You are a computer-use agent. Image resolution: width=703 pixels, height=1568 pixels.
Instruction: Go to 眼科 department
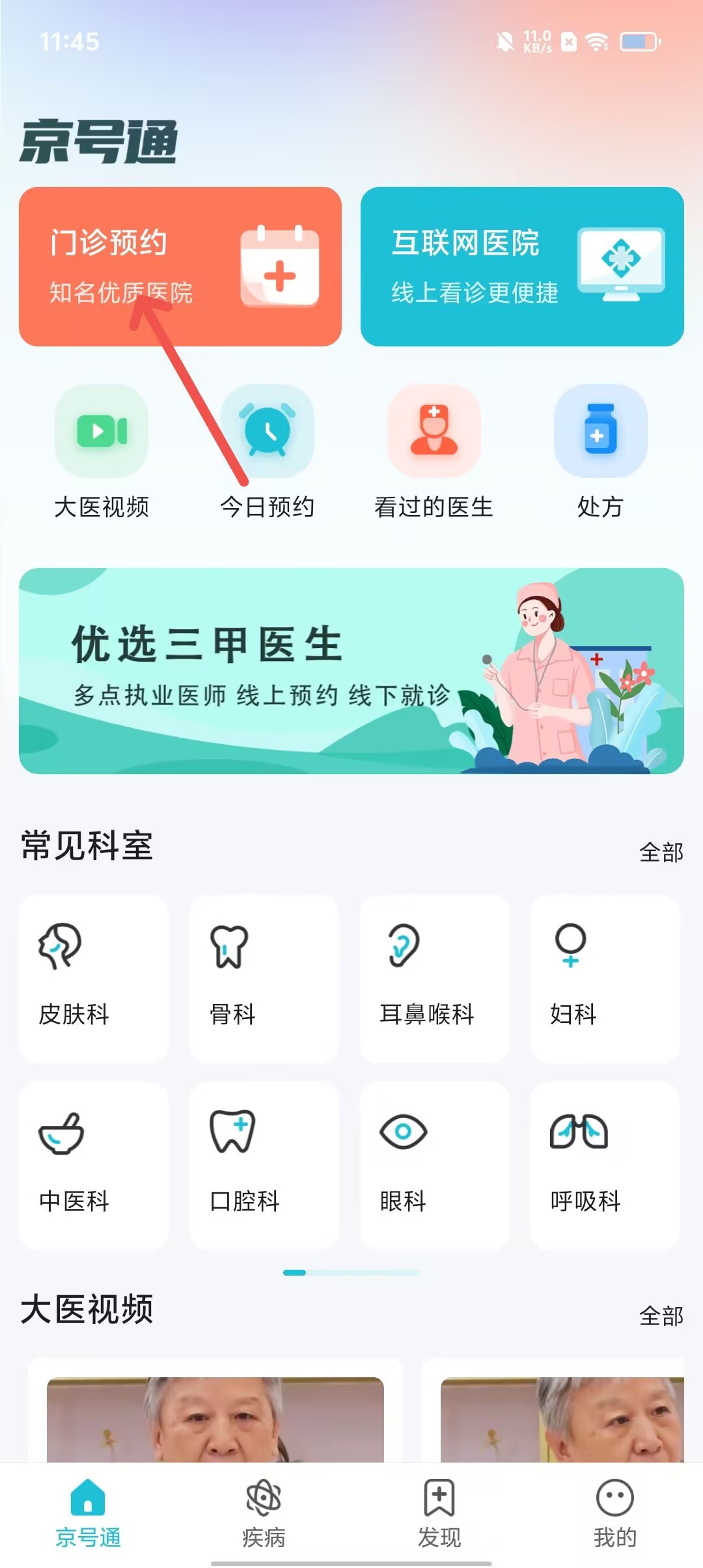pyautogui.click(x=435, y=1166)
